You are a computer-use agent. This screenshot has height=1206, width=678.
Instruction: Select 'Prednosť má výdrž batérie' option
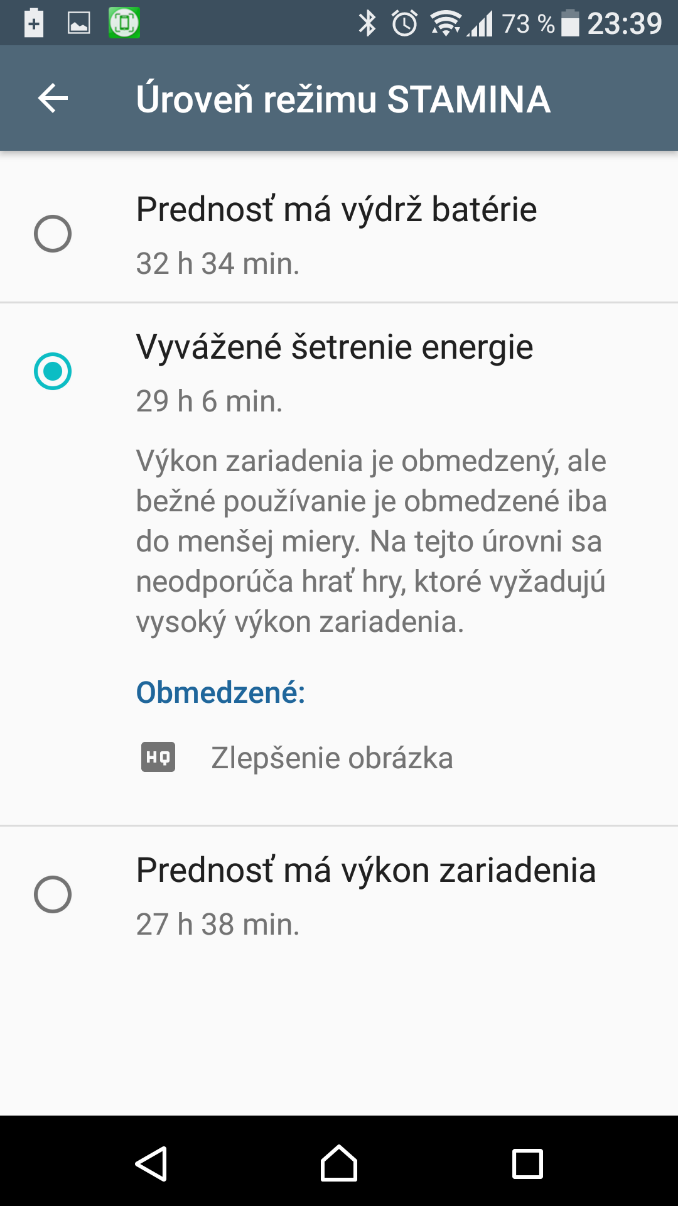tap(53, 234)
